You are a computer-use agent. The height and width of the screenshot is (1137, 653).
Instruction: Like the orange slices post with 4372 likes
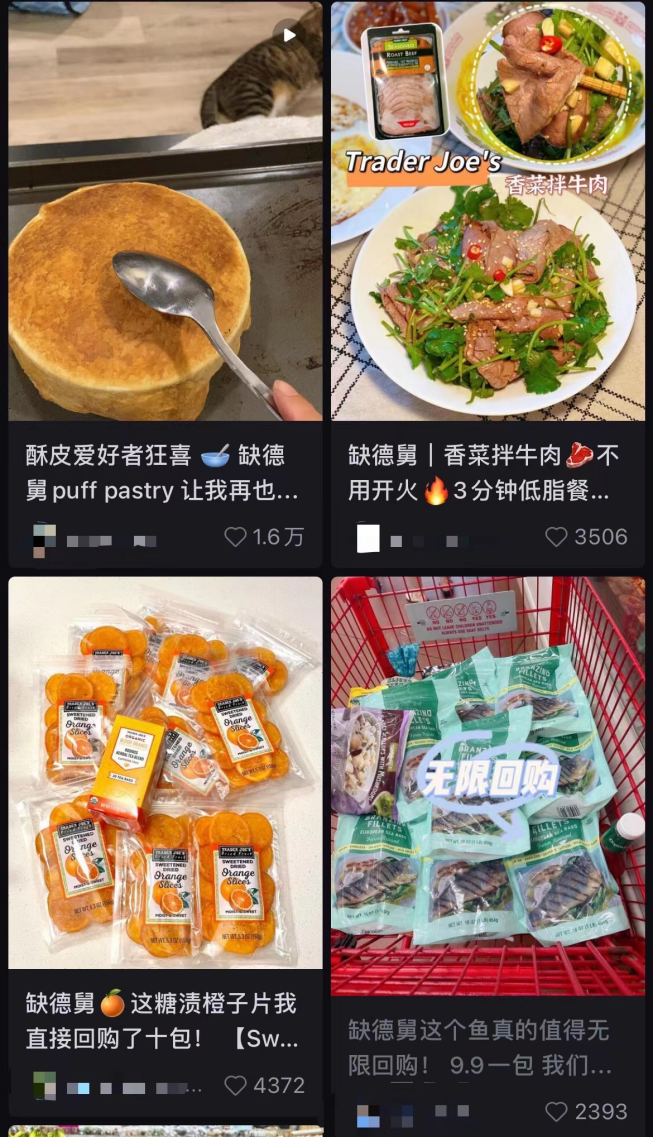pyautogui.click(x=236, y=1085)
